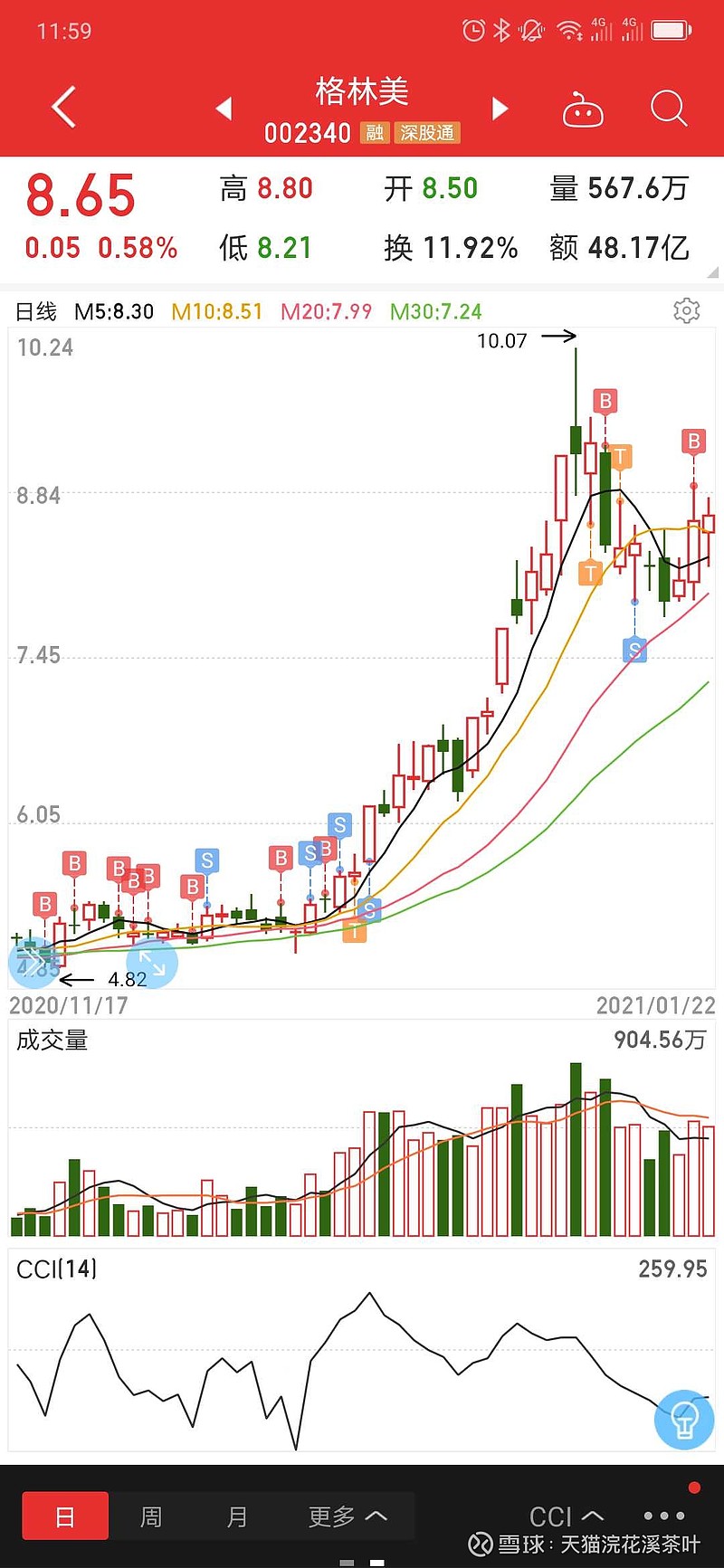Screen dimensions: 724x1568
Task: Navigate back using the red back arrow
Action: [x=62, y=107]
